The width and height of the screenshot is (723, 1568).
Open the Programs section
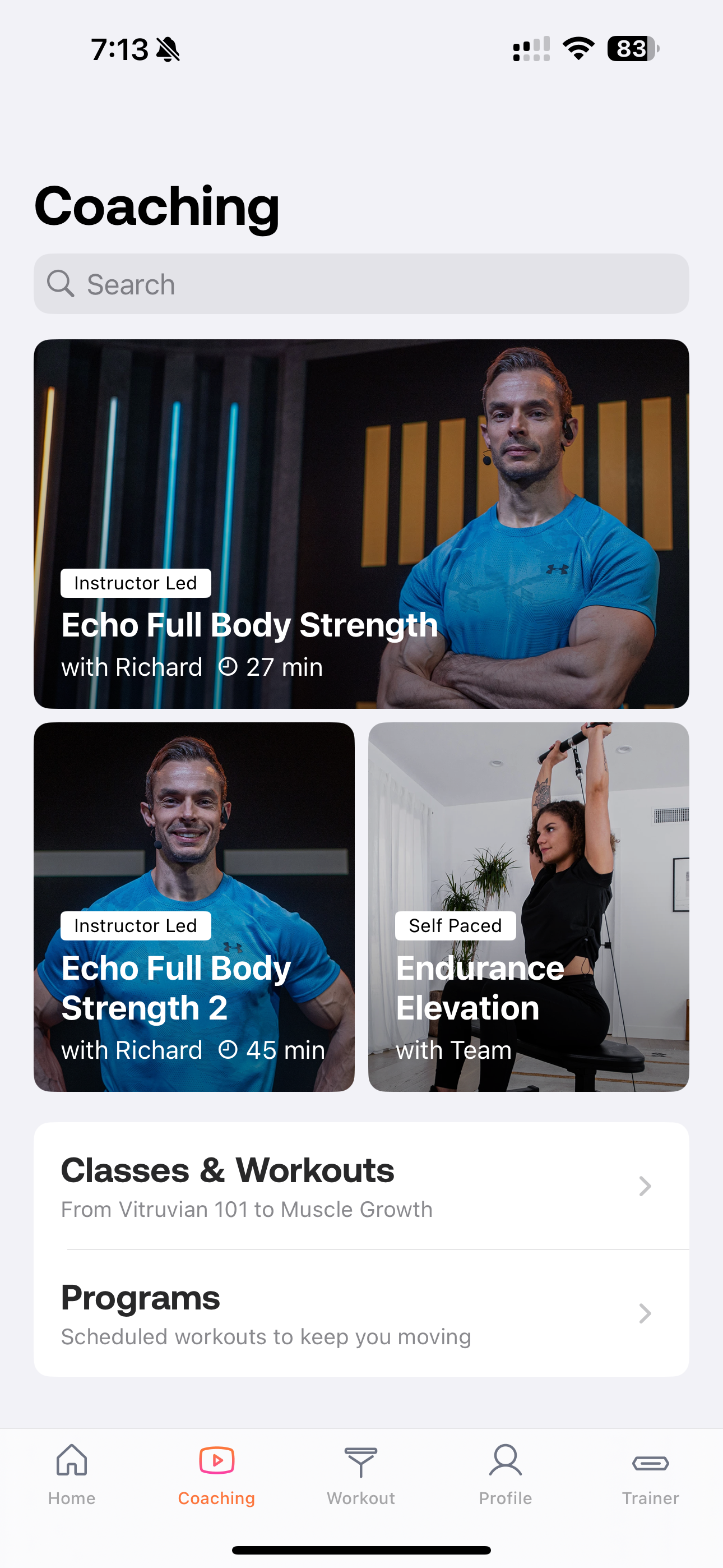(x=361, y=1313)
